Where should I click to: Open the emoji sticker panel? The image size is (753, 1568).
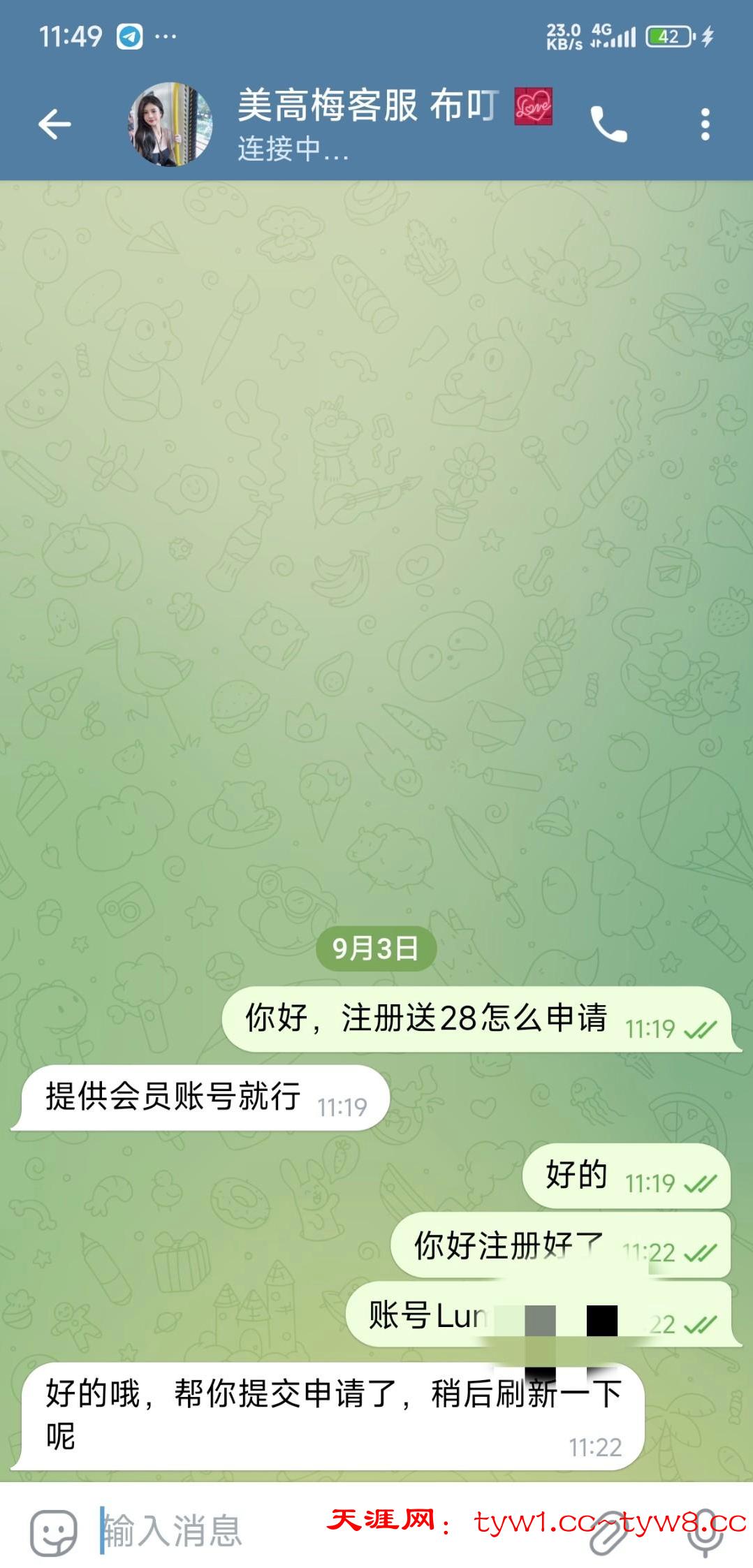(53, 1532)
